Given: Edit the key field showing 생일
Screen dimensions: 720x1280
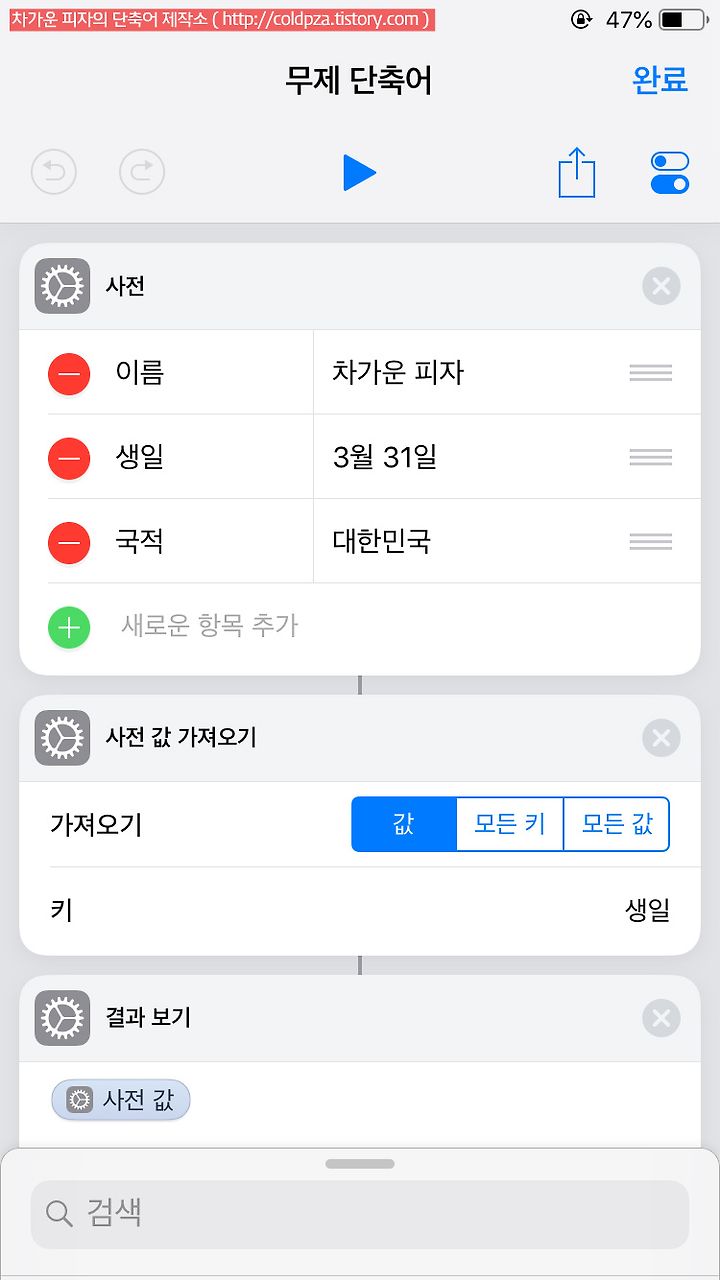Looking at the screenshot, I should click(x=360, y=910).
